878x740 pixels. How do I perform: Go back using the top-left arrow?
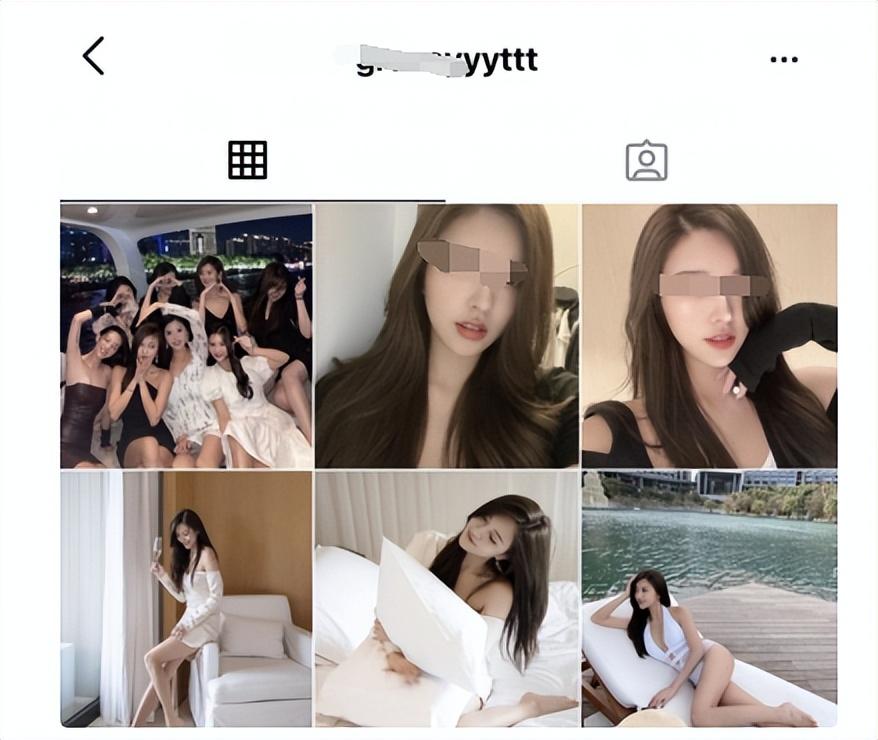[x=93, y=57]
